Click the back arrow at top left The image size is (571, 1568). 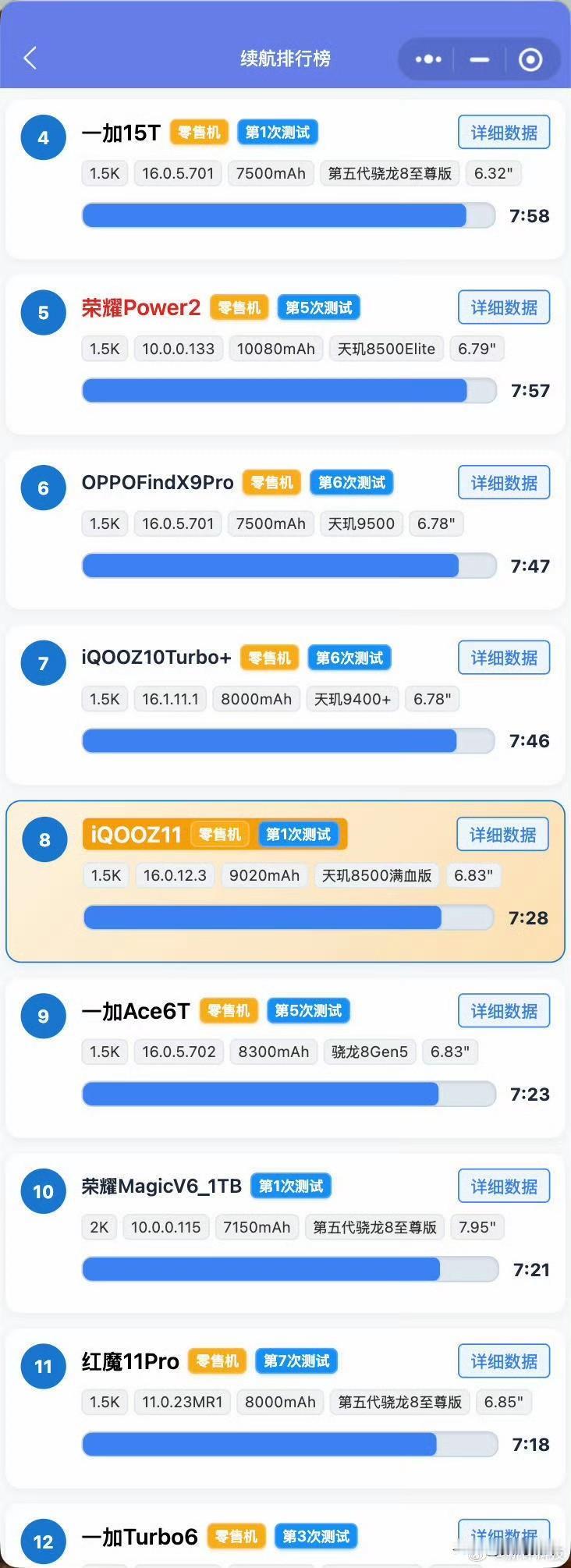pyautogui.click(x=30, y=58)
